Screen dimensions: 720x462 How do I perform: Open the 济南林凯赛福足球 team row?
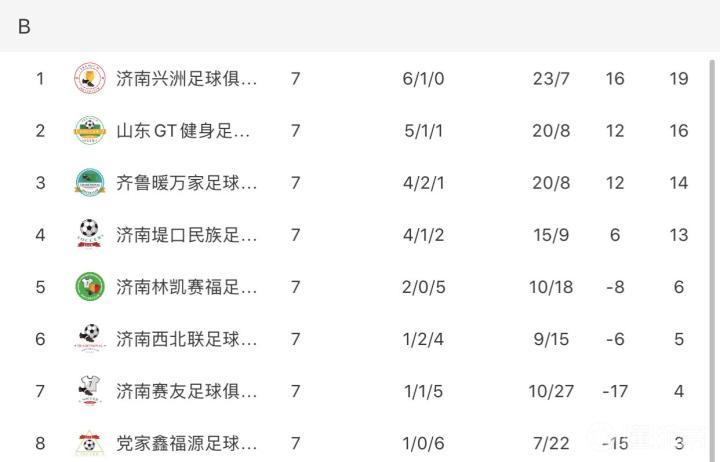click(186, 286)
